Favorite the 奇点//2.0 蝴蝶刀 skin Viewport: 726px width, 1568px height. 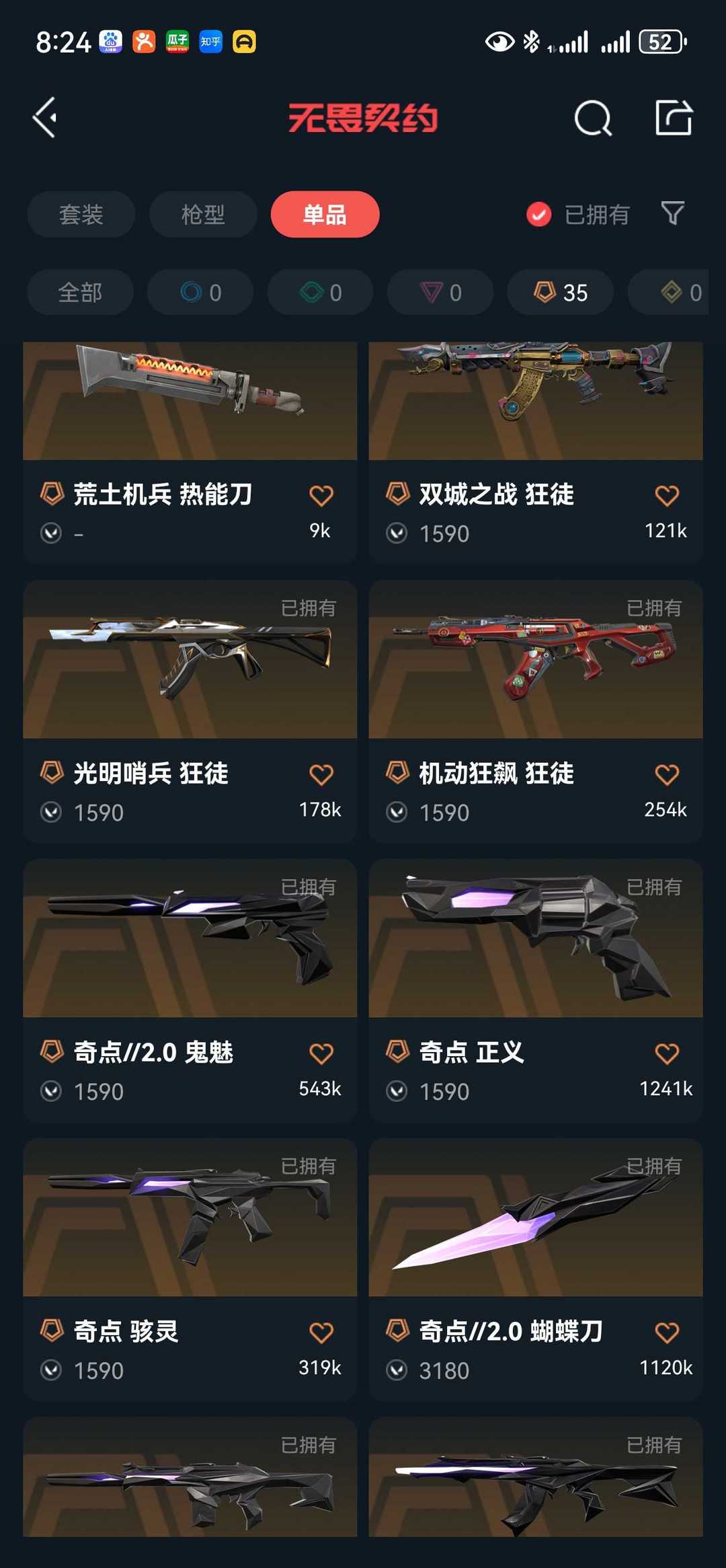point(666,1332)
